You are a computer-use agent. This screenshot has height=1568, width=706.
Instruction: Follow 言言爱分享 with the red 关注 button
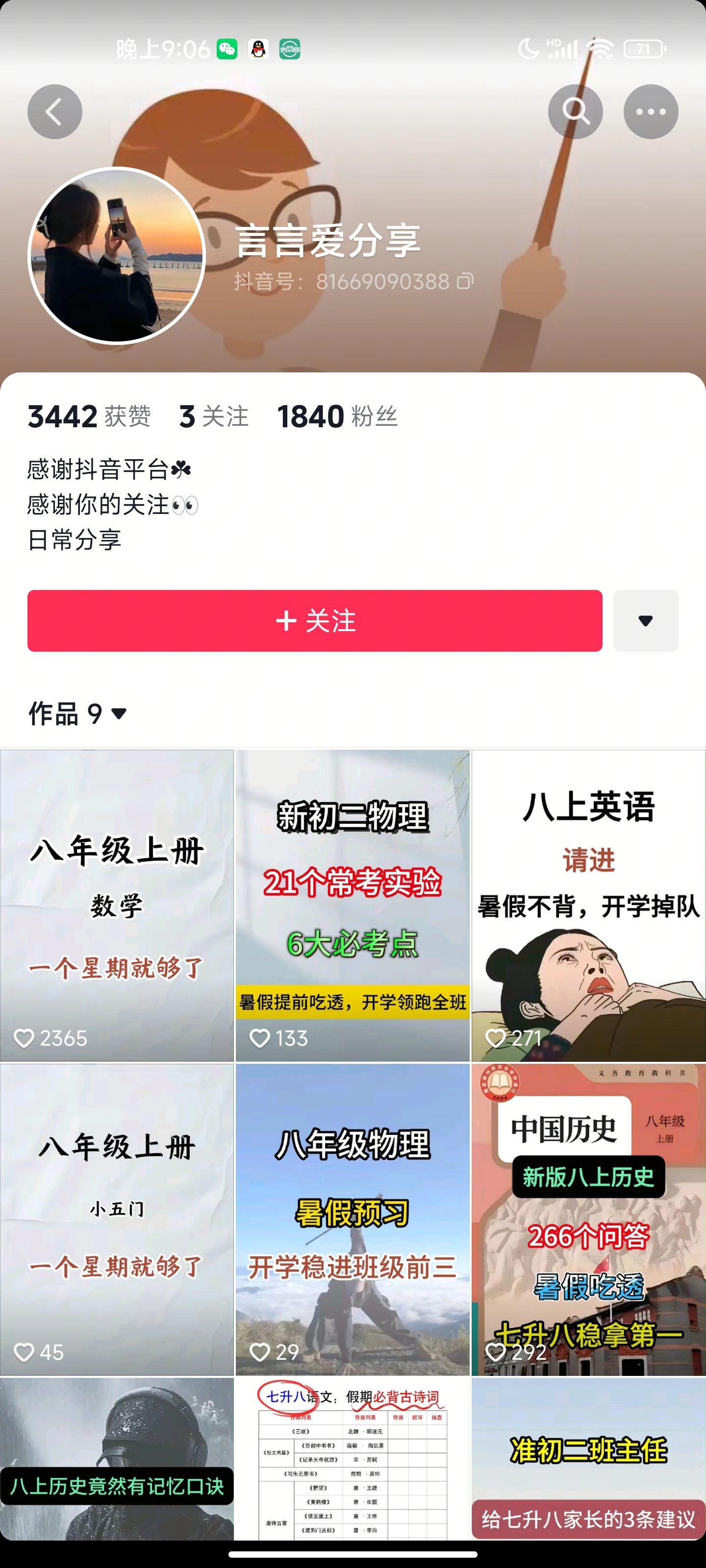click(314, 621)
